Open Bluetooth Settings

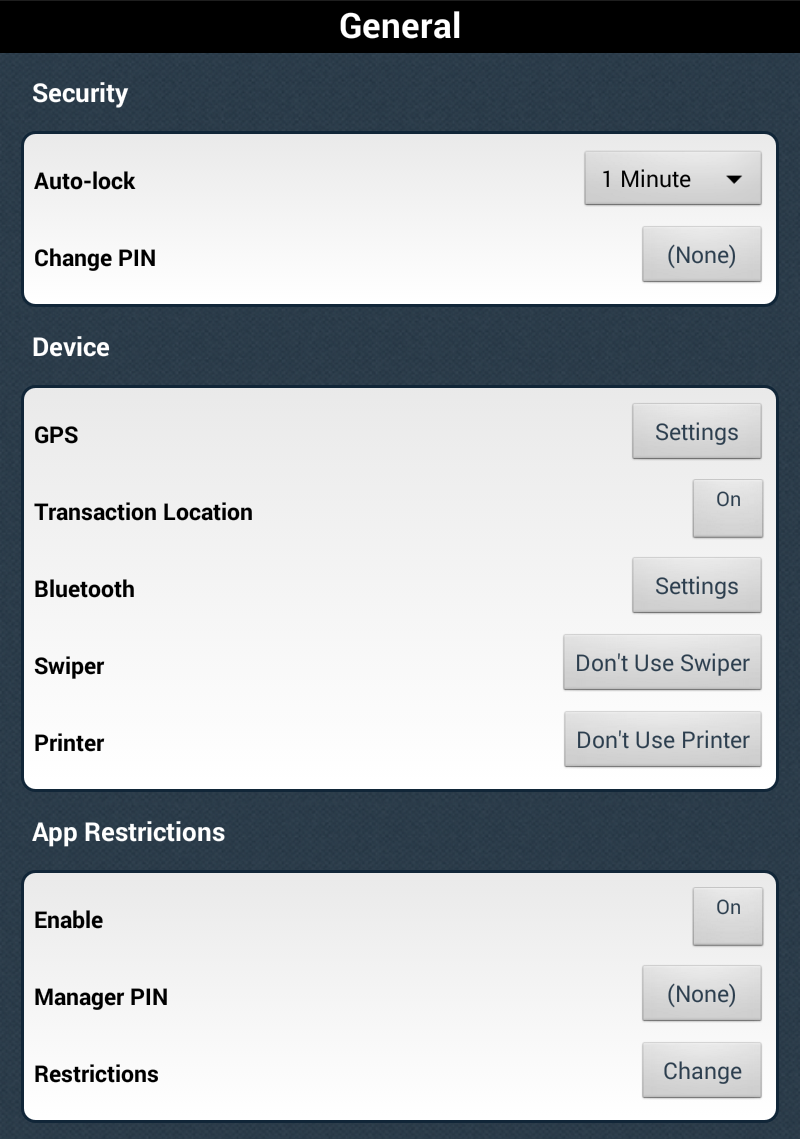[696, 586]
